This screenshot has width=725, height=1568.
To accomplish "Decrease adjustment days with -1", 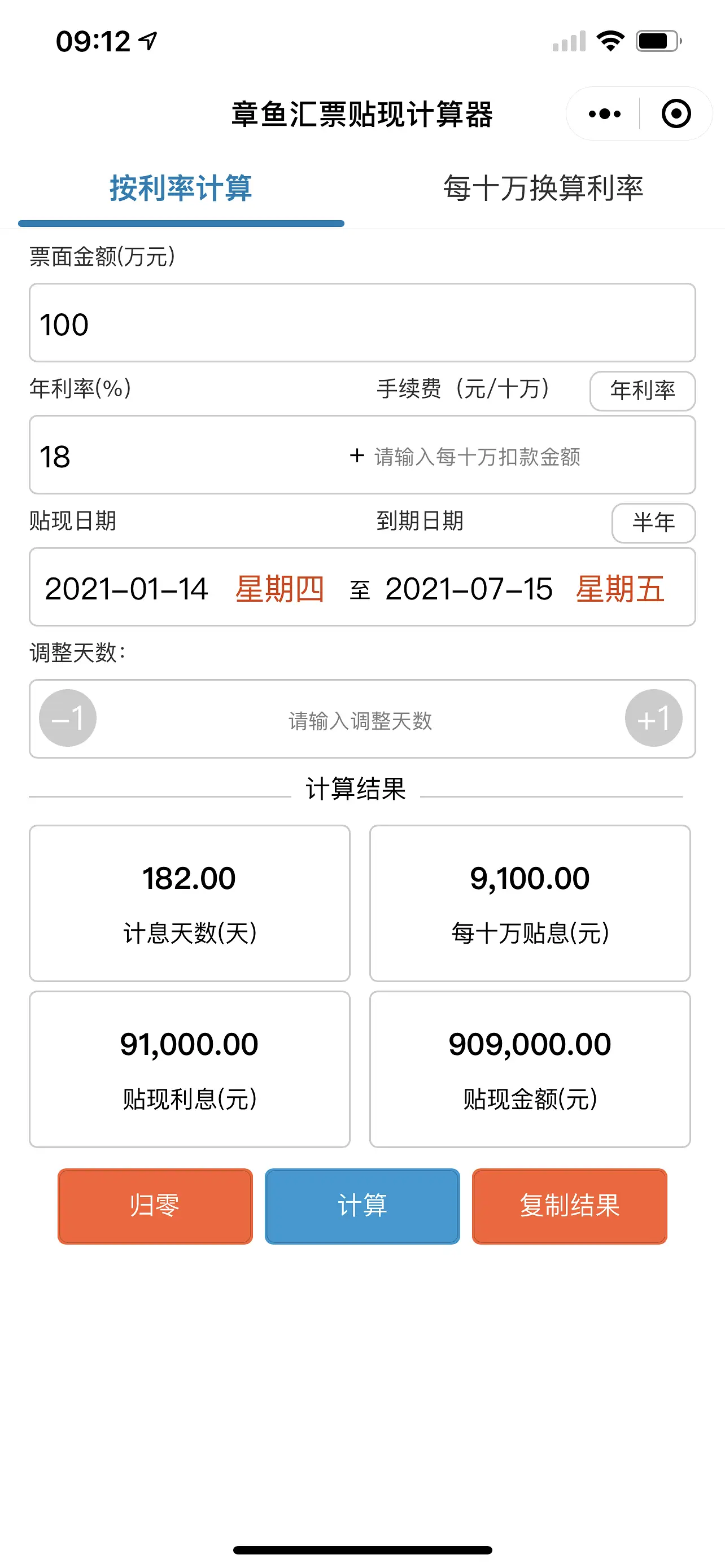I will pyautogui.click(x=68, y=719).
